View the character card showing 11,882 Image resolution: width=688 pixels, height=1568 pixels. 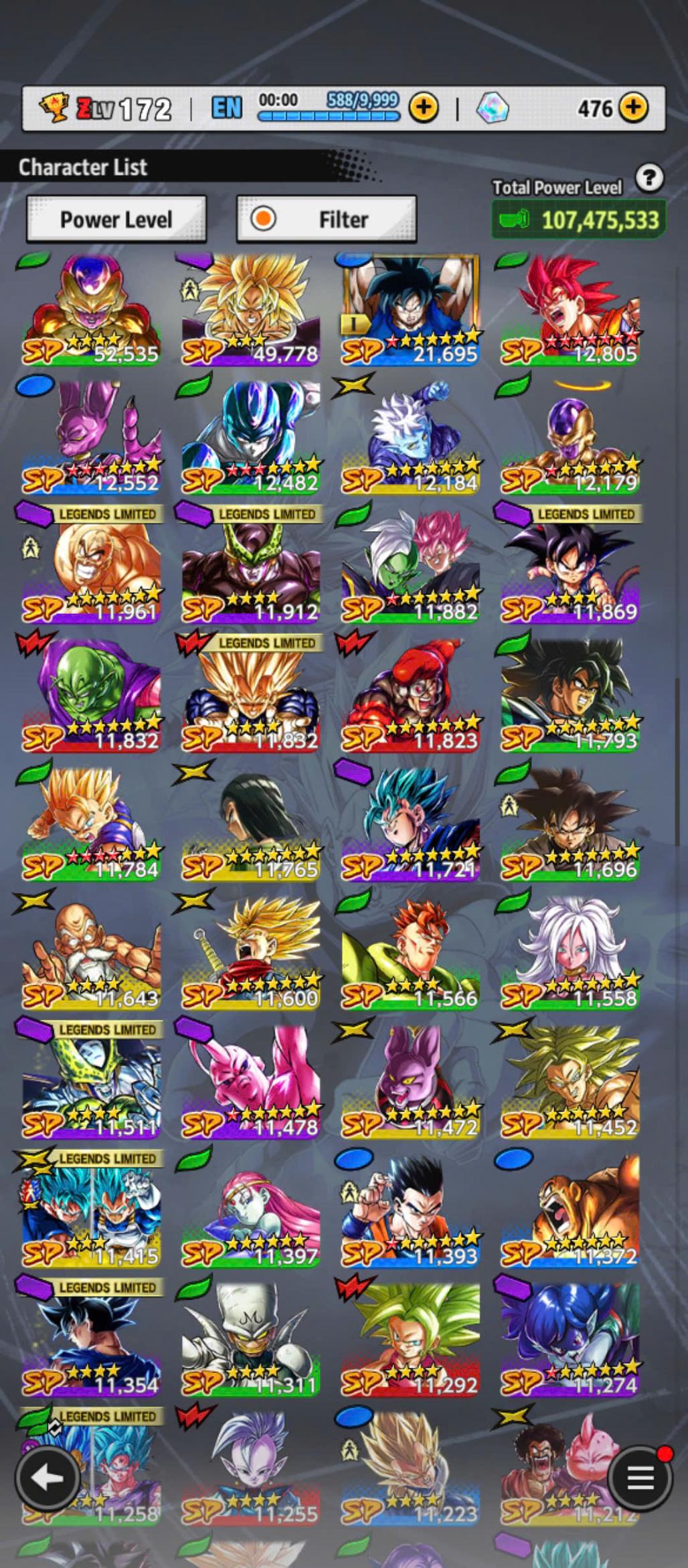[x=410, y=567]
